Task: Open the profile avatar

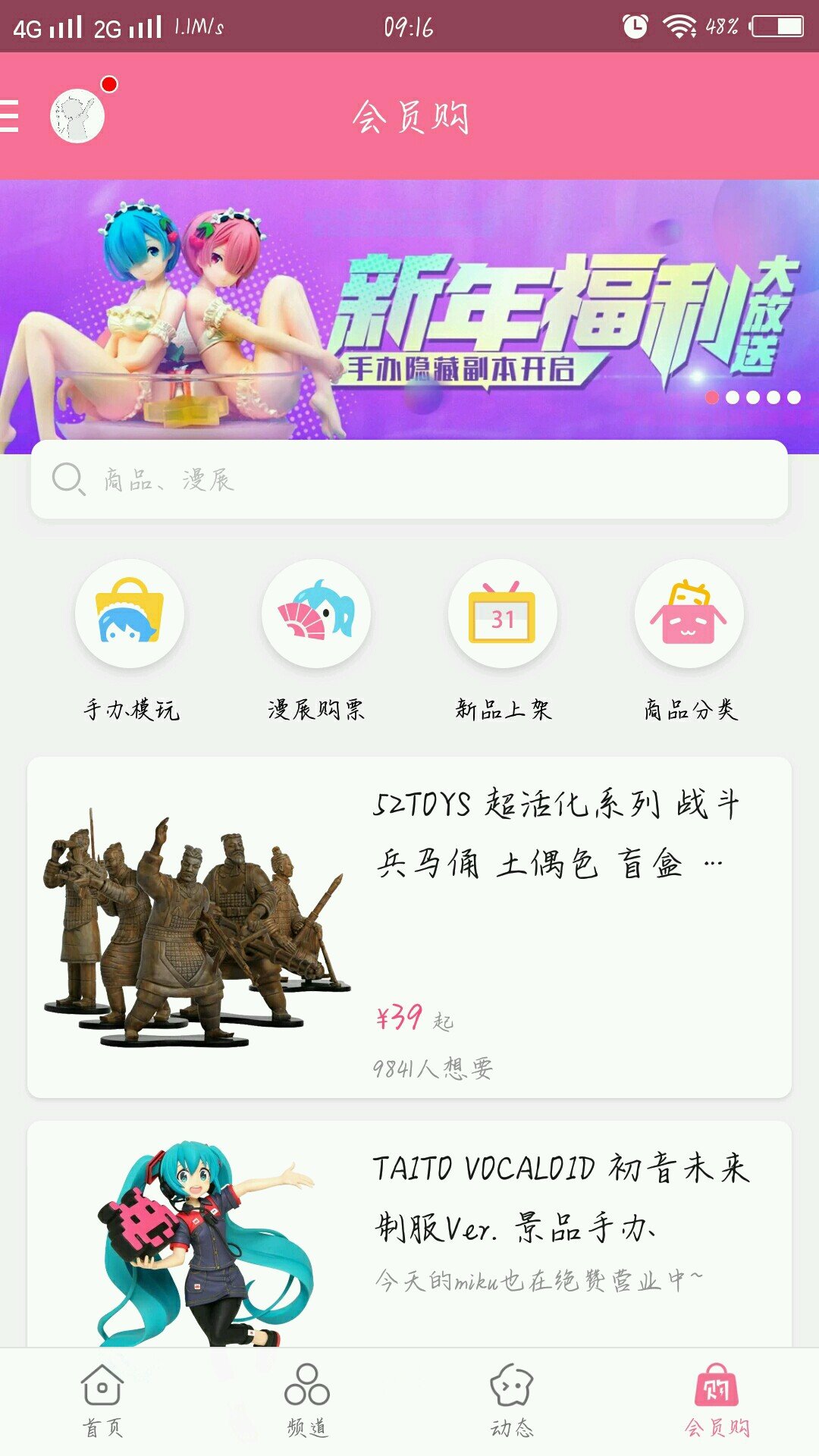Action: [x=77, y=116]
